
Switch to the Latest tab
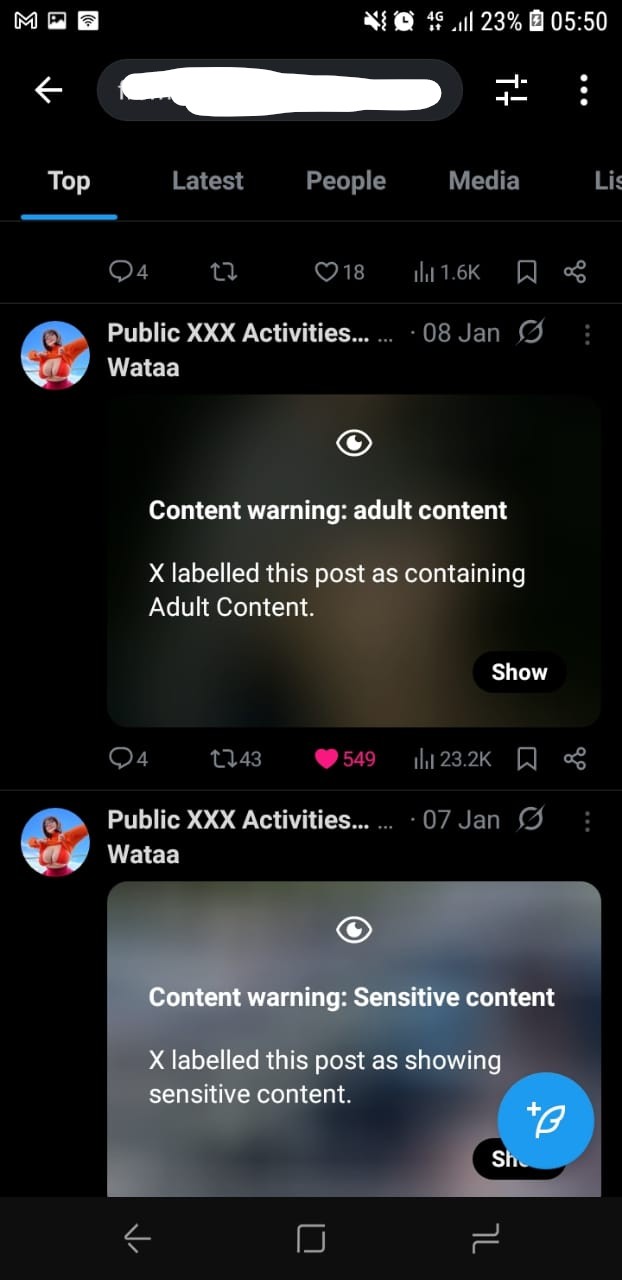[207, 181]
